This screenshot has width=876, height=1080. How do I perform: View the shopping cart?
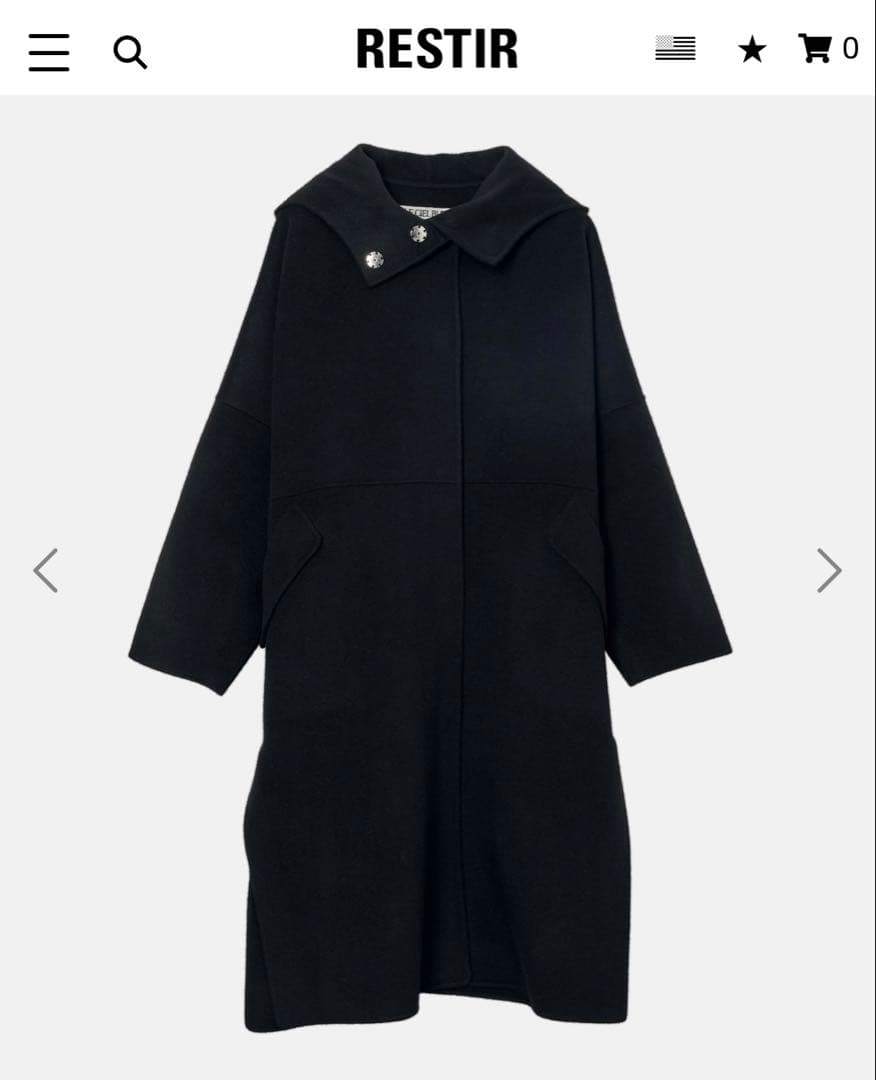(827, 48)
